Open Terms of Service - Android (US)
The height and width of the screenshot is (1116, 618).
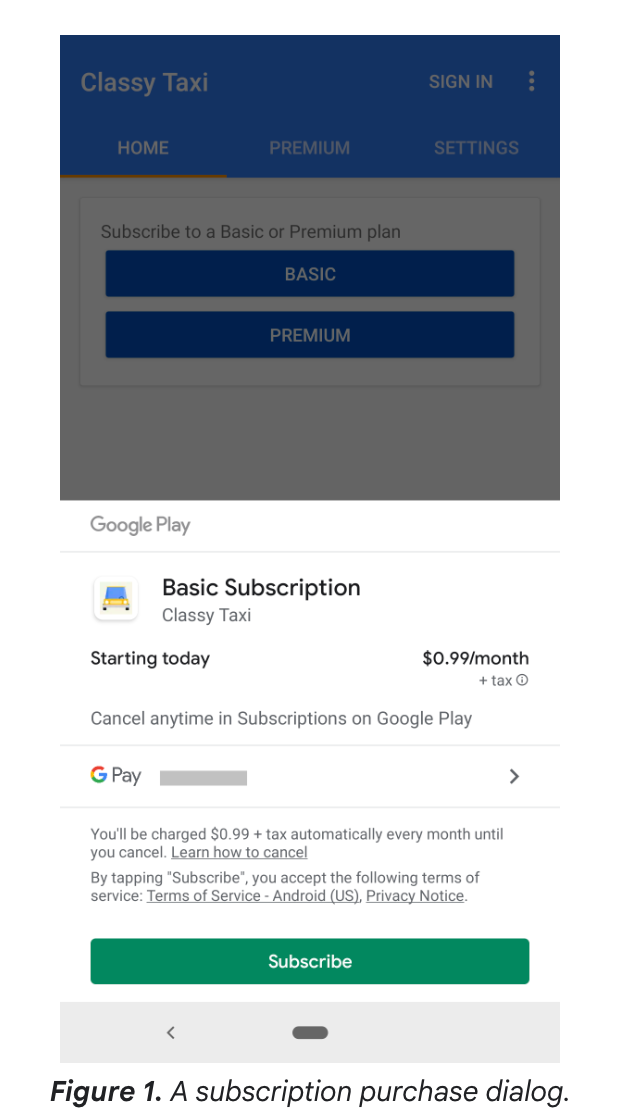point(253,896)
